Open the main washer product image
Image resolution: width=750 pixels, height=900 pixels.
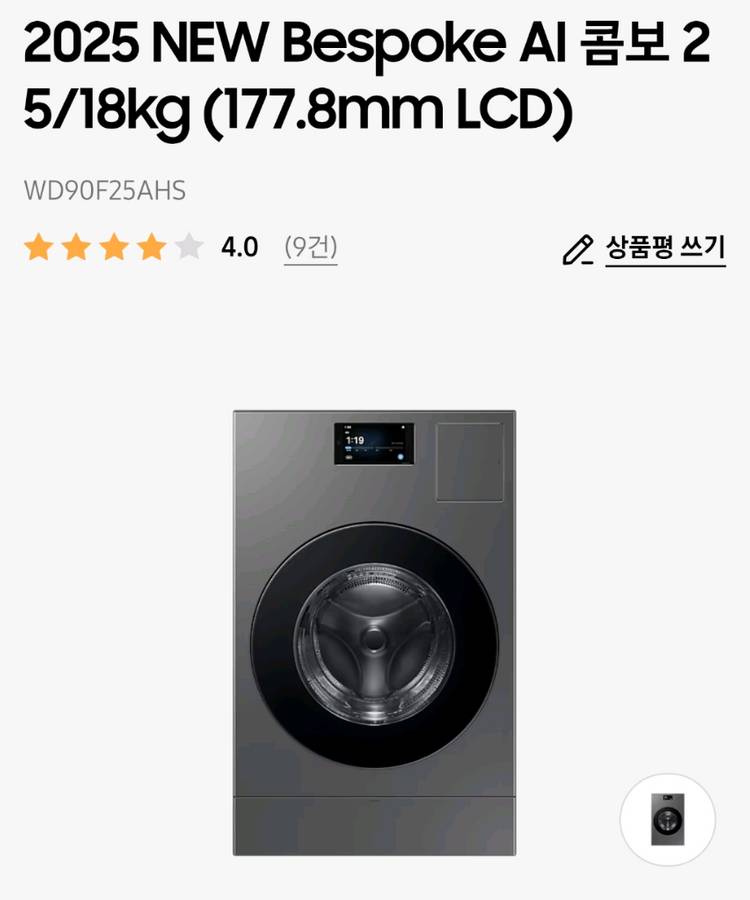tap(375, 632)
